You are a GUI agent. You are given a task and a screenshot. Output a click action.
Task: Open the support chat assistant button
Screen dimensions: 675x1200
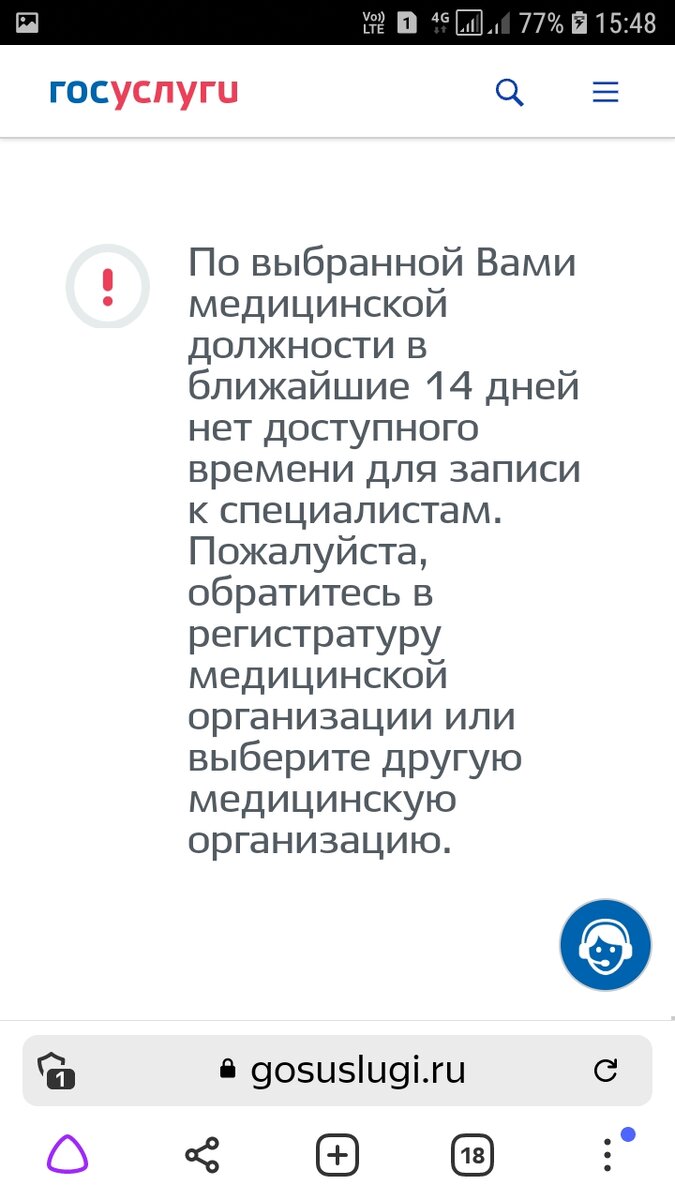(605, 945)
